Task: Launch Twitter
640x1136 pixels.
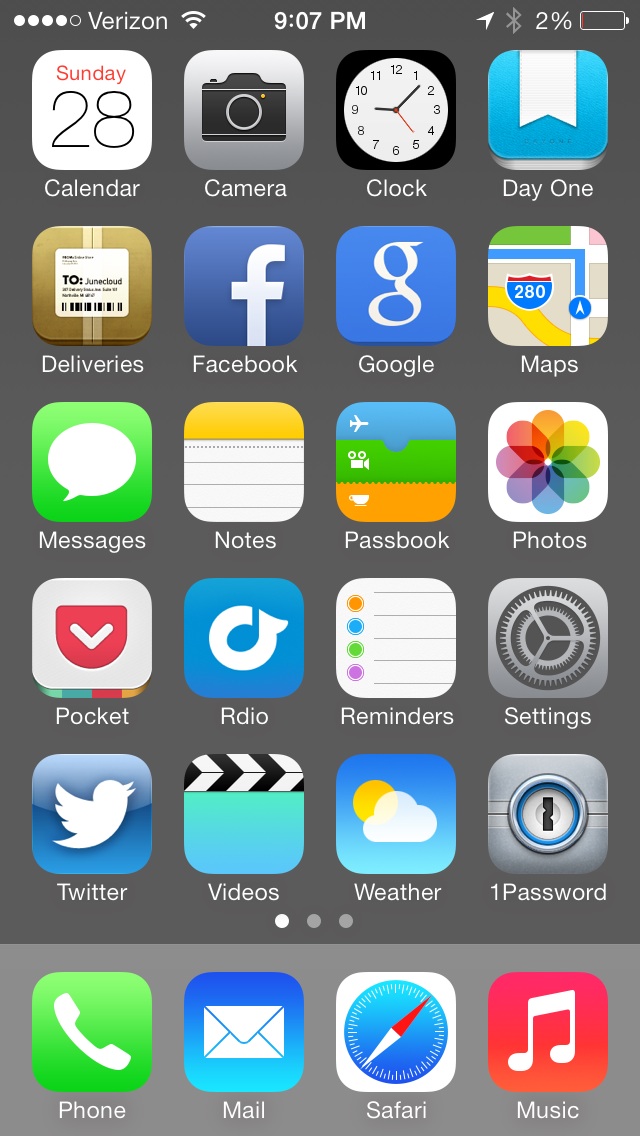Action: [x=92, y=814]
